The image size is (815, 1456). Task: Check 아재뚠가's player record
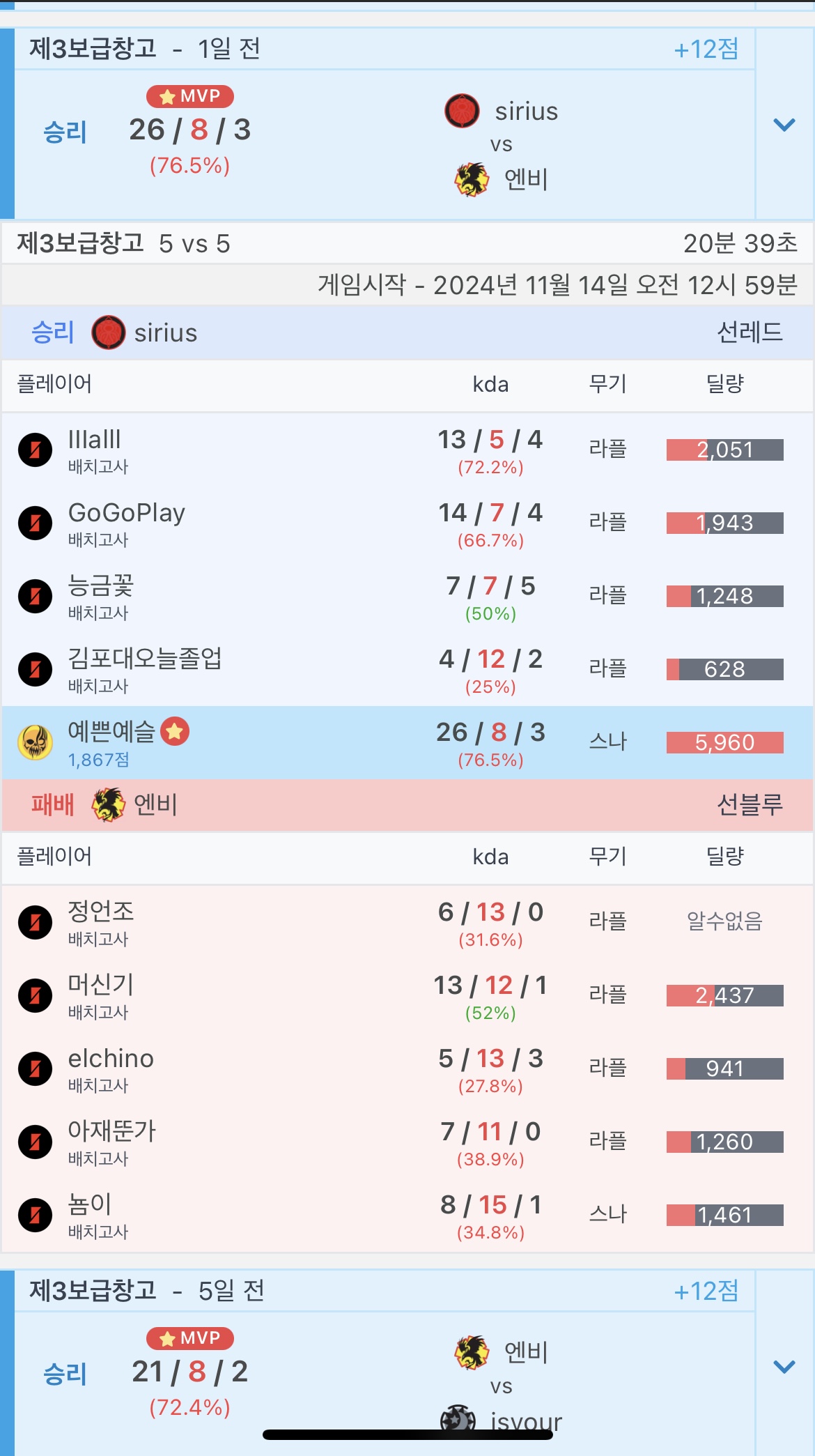click(x=112, y=1131)
